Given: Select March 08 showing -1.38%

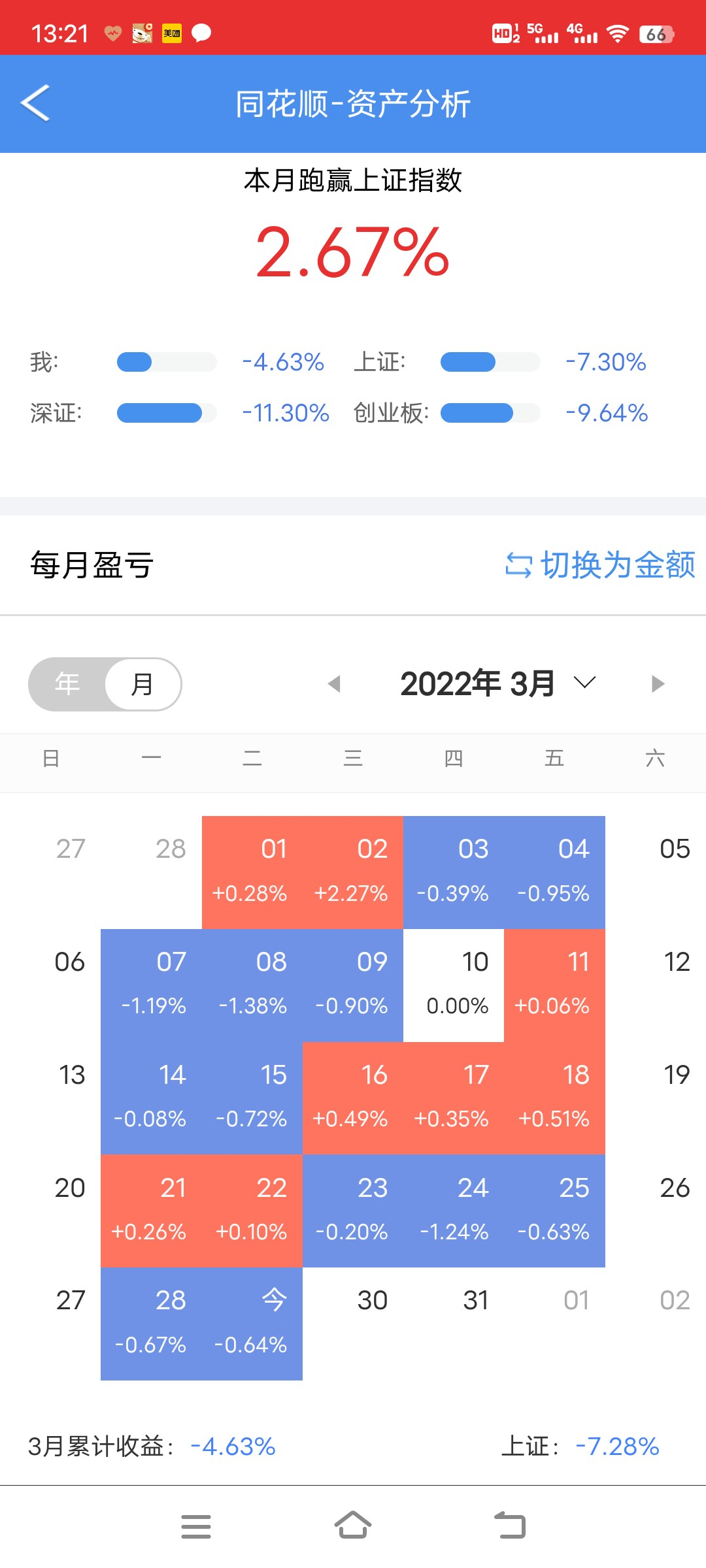Looking at the screenshot, I should (x=252, y=985).
